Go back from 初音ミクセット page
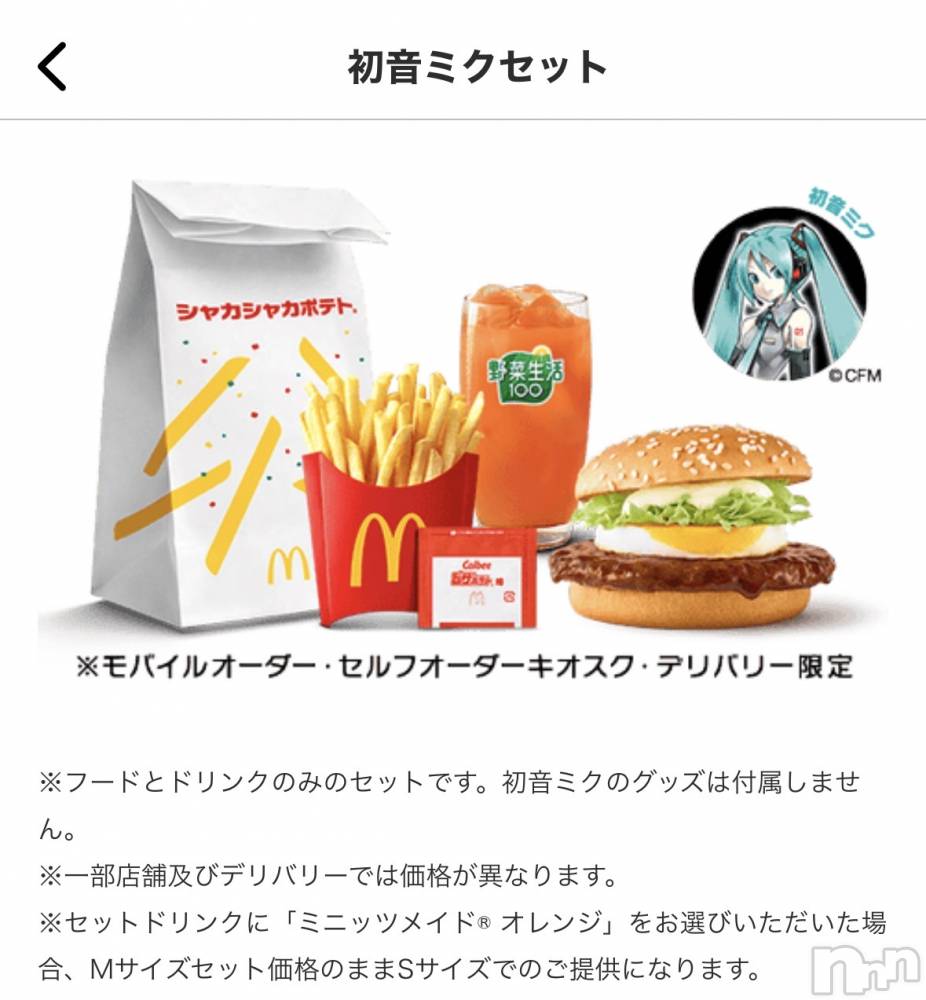The height and width of the screenshot is (1000, 926). point(52,66)
